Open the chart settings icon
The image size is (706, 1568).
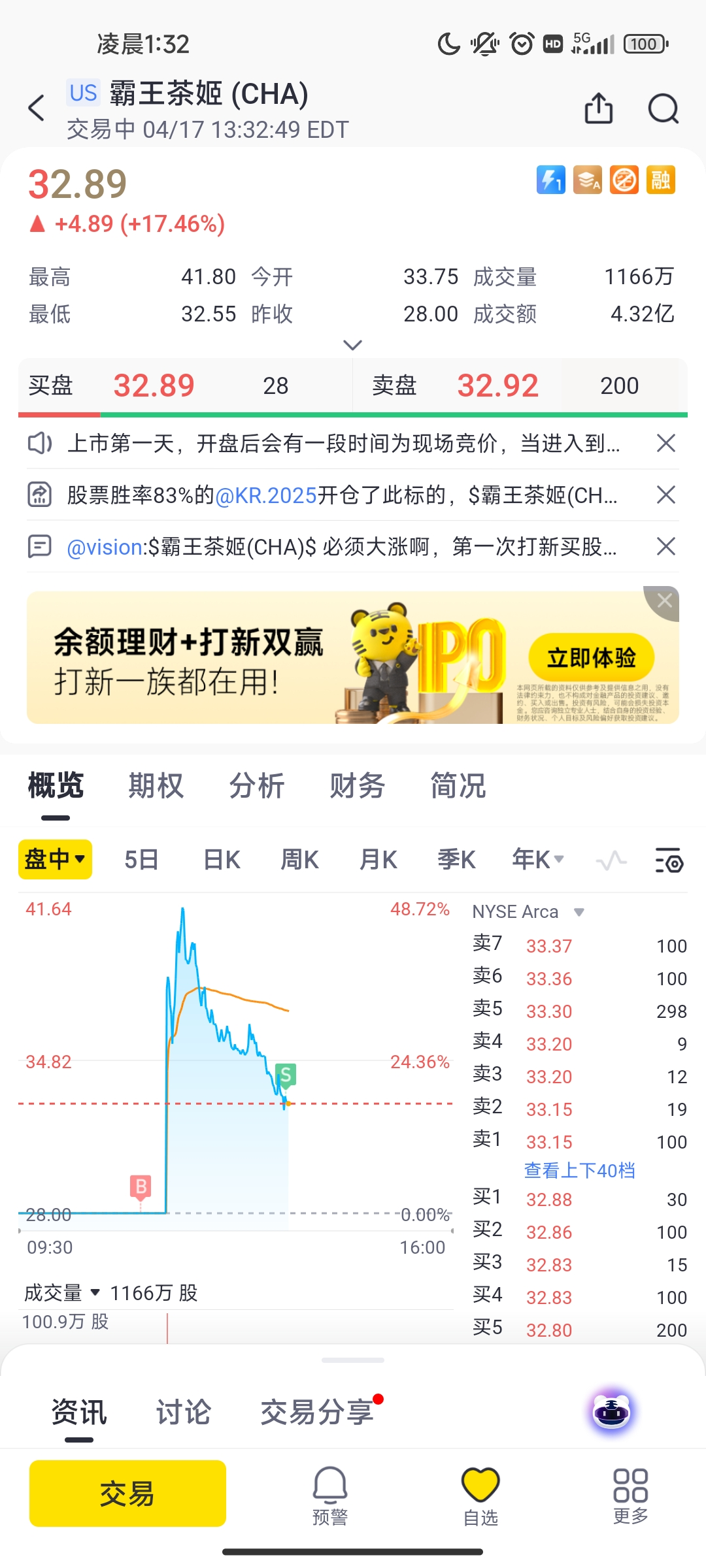point(669,861)
